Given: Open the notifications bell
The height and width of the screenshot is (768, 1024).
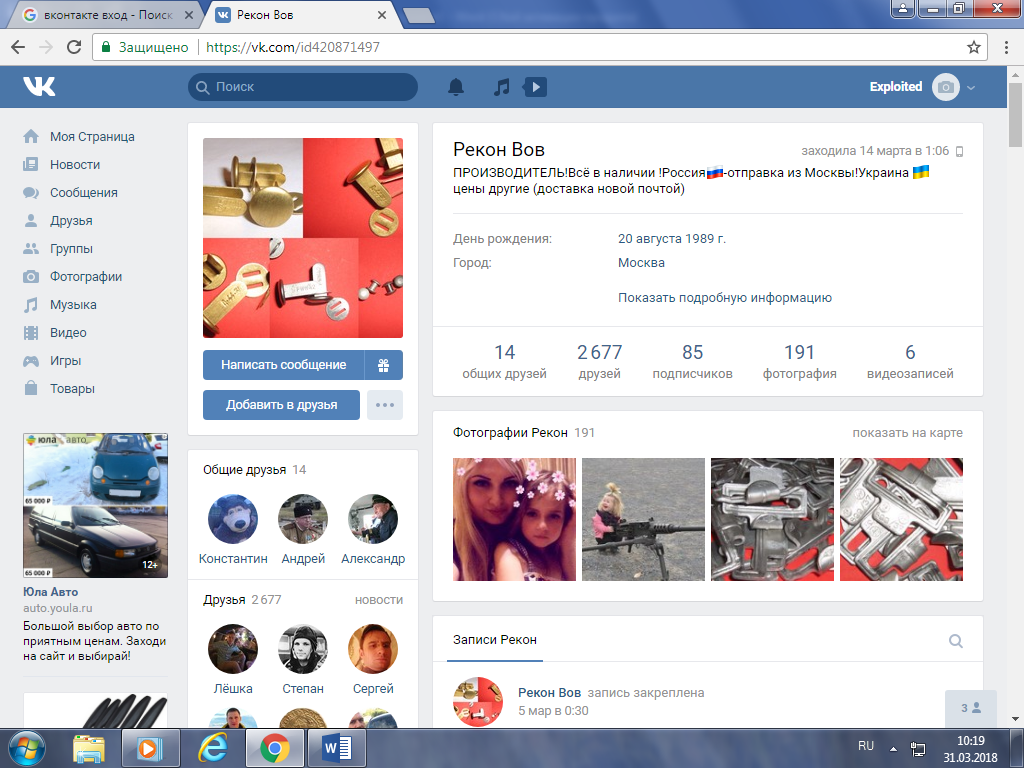Looking at the screenshot, I should tap(456, 87).
